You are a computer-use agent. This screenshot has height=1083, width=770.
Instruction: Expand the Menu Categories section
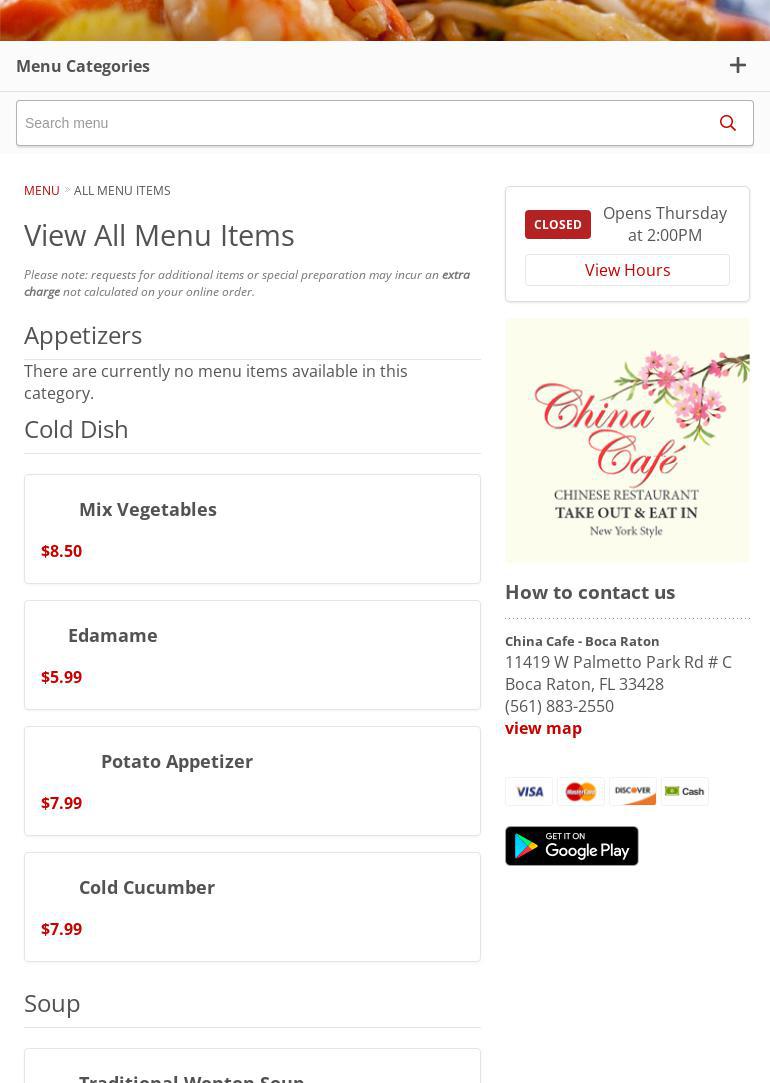click(737, 66)
